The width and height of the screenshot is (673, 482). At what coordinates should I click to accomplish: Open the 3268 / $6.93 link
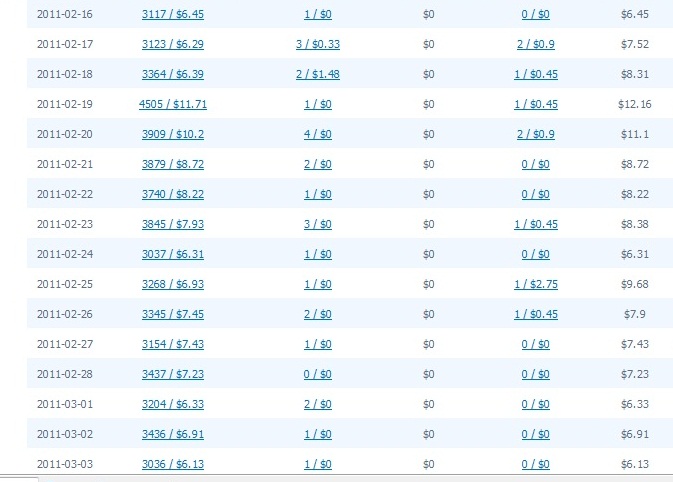point(170,284)
